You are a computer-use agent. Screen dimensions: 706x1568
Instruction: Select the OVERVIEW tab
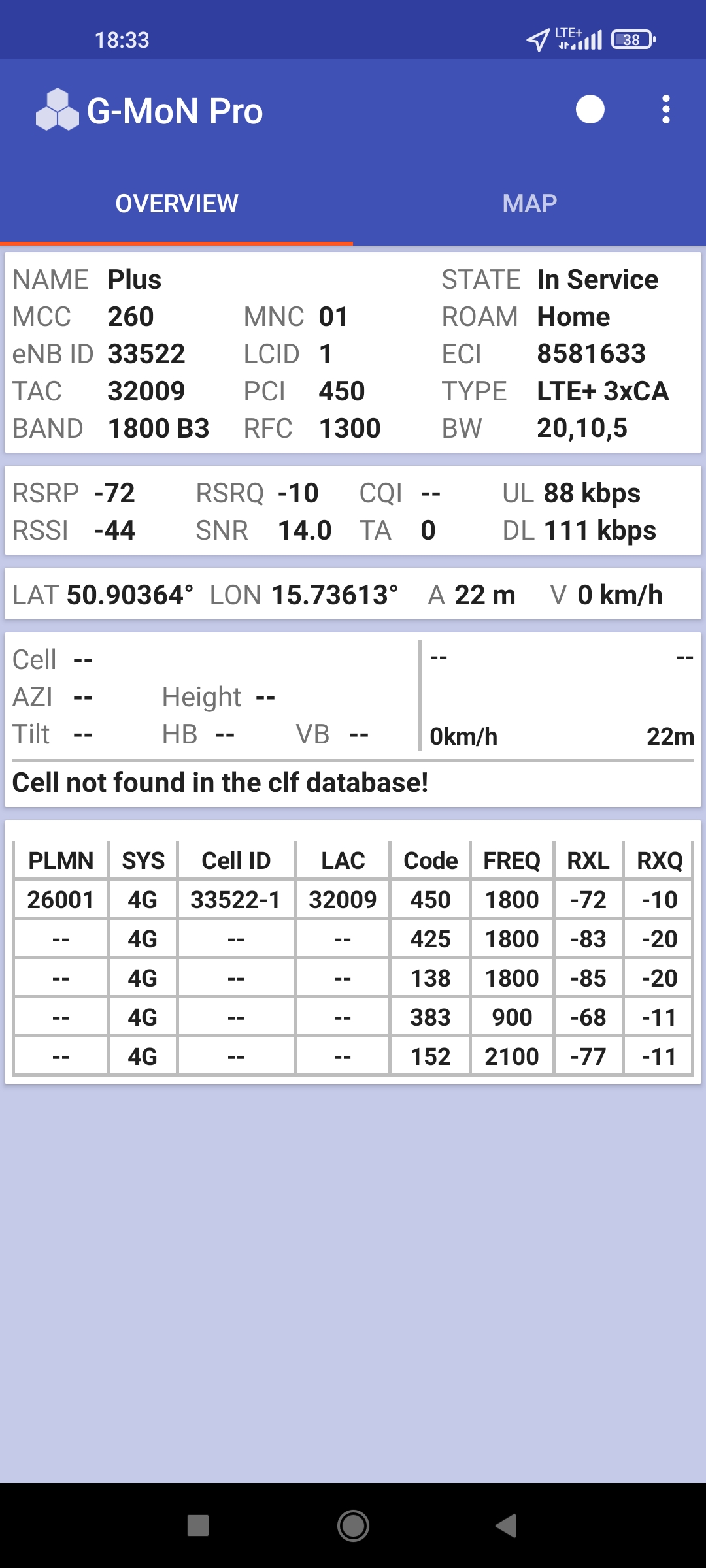(x=176, y=204)
